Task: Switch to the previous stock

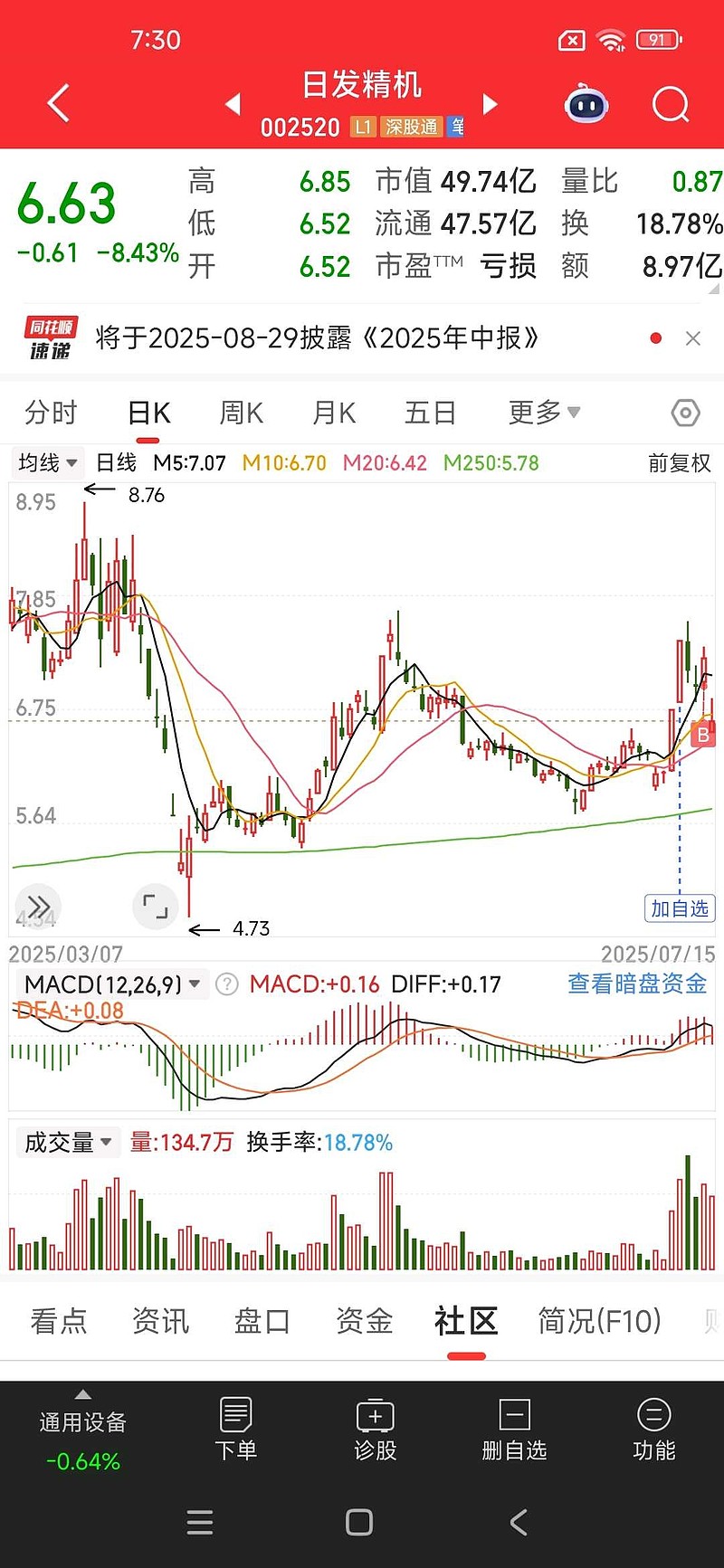Action: pyautogui.click(x=233, y=104)
